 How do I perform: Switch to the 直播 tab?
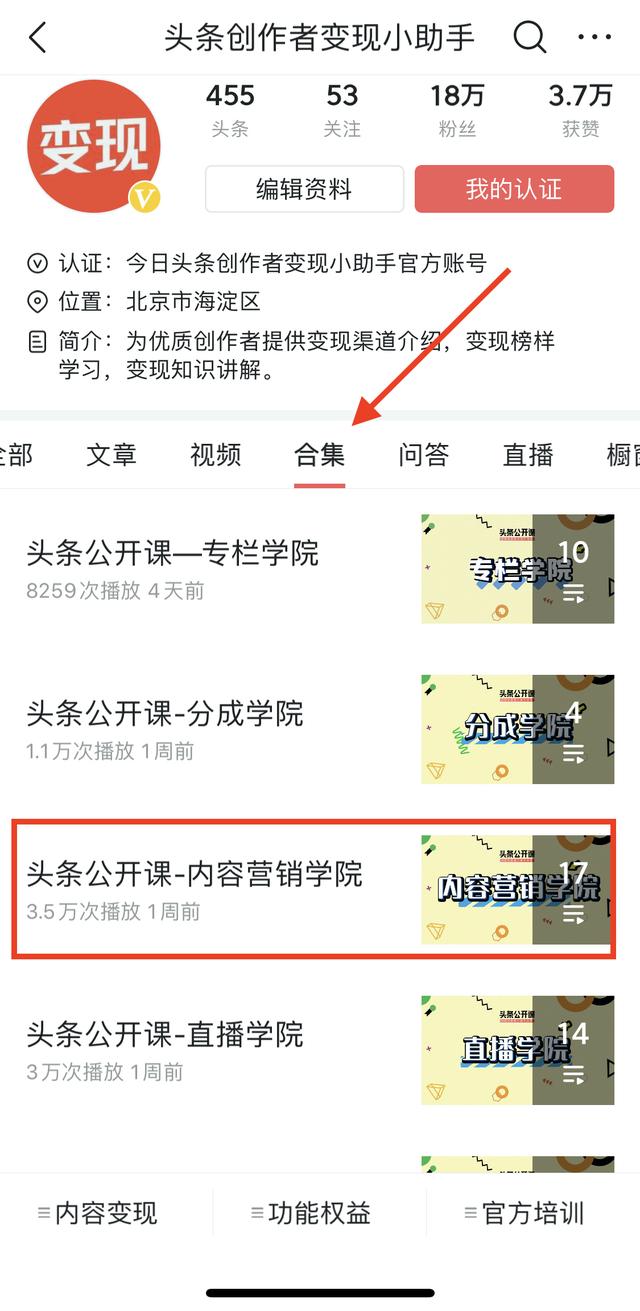click(528, 455)
